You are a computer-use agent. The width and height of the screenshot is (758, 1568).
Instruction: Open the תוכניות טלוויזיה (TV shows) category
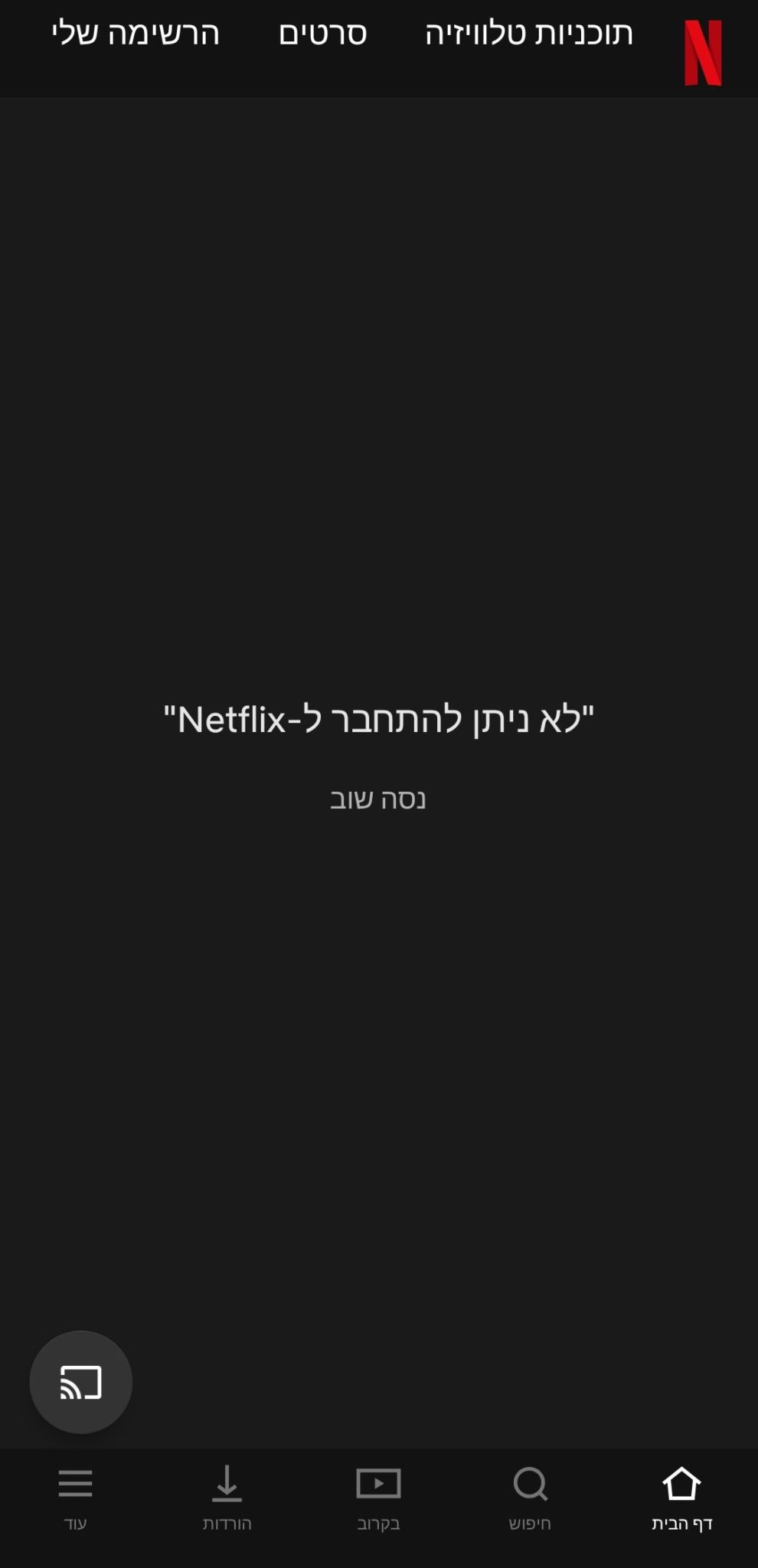click(529, 34)
